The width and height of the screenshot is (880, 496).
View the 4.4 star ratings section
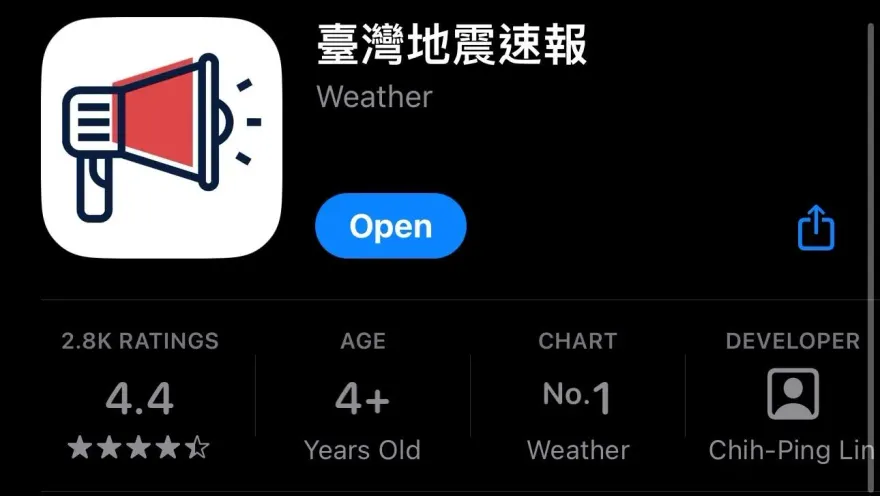tap(139, 400)
